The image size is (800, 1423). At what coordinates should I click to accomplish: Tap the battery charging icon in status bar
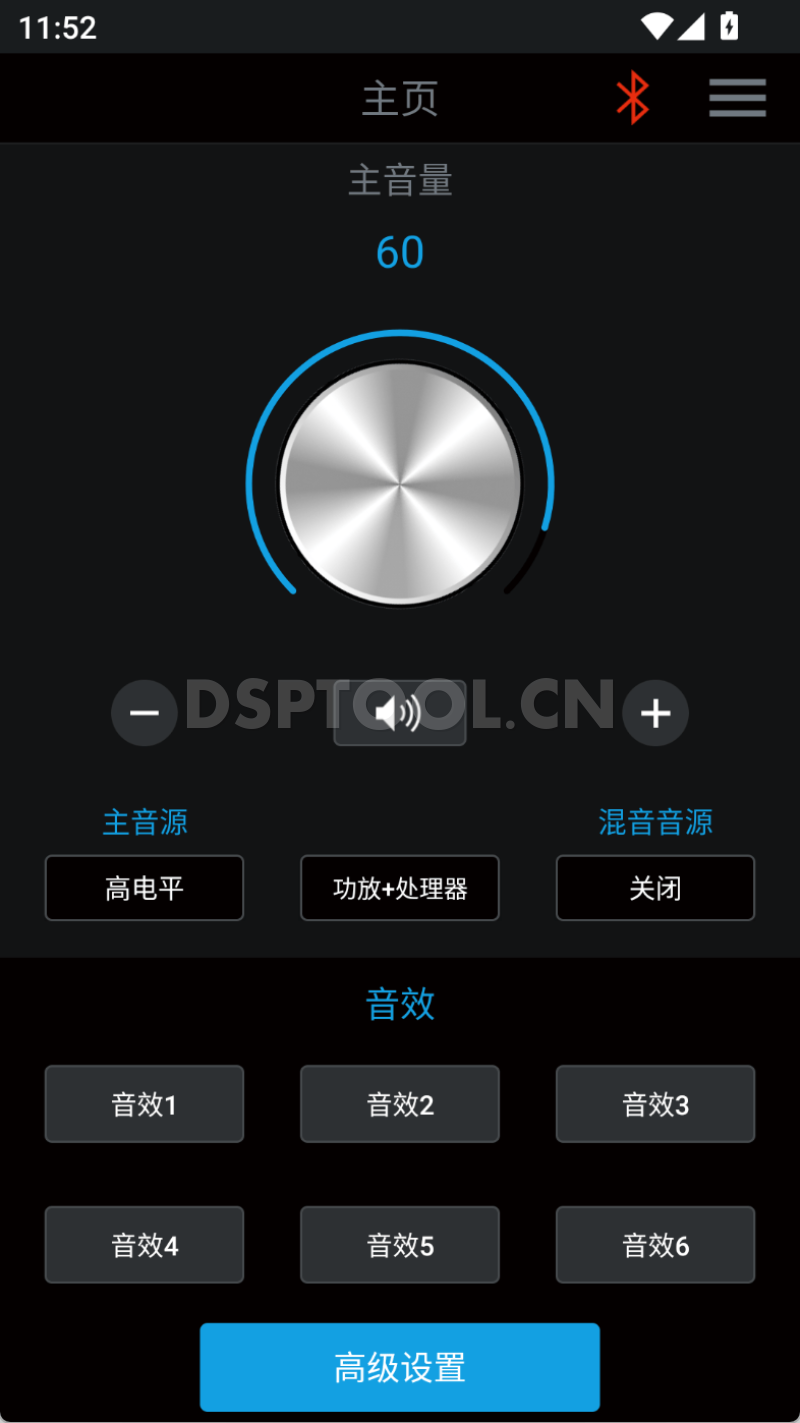(x=727, y=26)
